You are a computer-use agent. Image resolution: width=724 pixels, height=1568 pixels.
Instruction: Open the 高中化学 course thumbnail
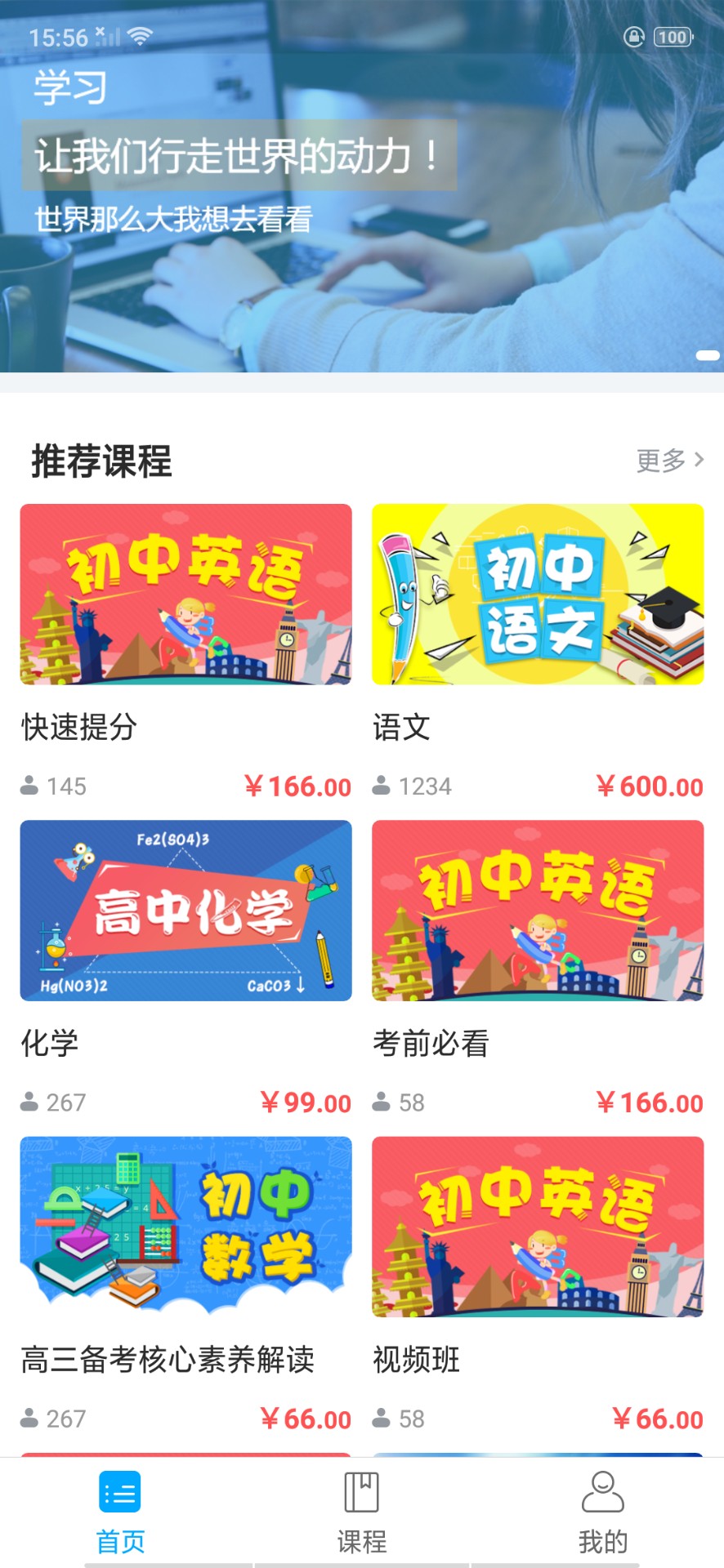tap(185, 912)
